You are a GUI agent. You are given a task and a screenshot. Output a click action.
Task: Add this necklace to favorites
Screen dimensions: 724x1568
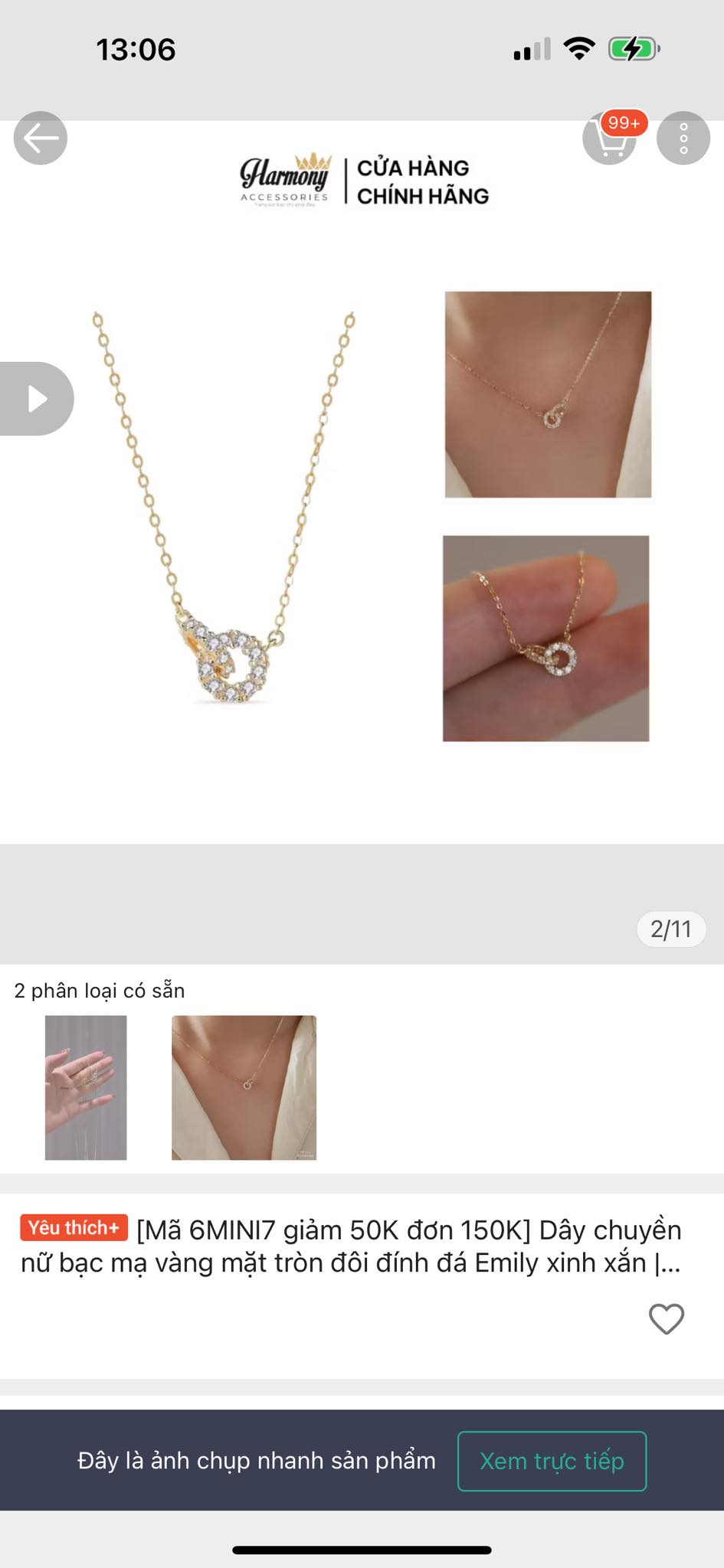667,1318
